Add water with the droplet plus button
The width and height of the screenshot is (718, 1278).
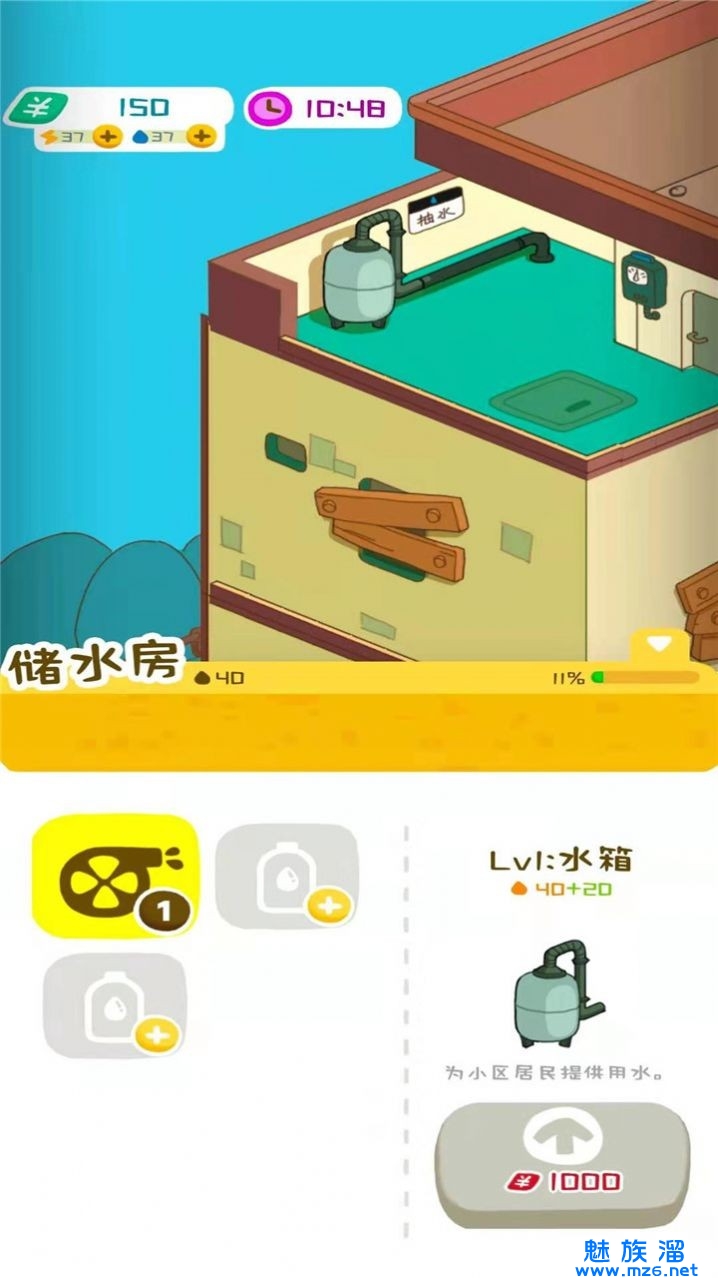(x=201, y=137)
